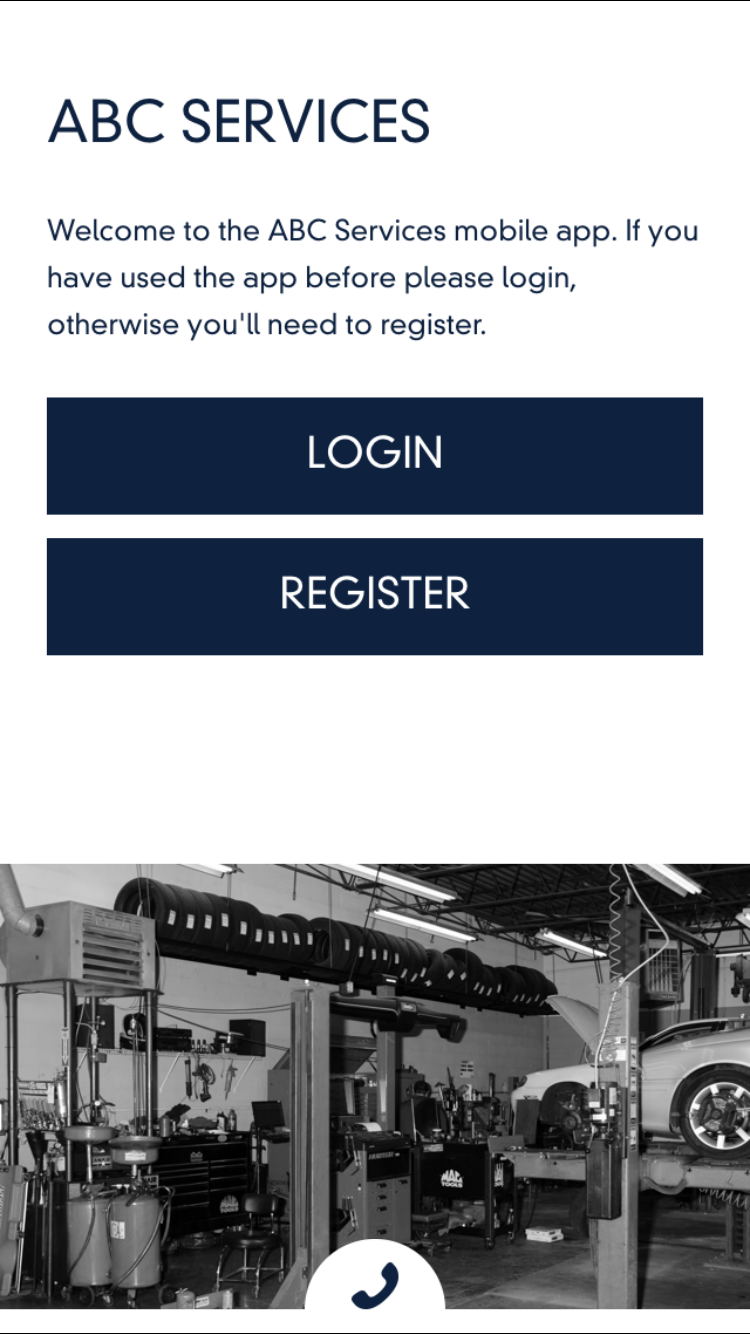
Task: Tap the phone call icon
Action: [375, 1285]
